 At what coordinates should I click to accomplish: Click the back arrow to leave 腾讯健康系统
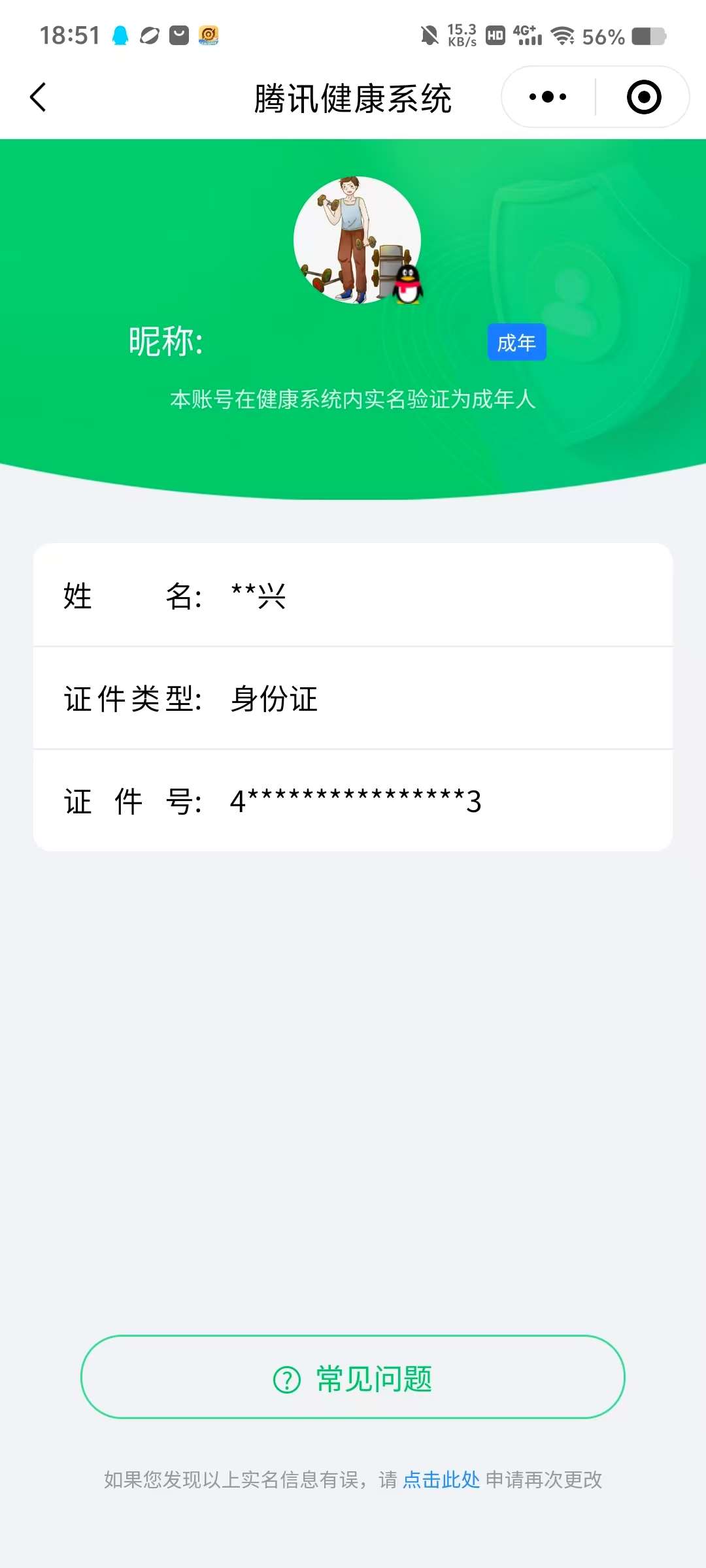click(37, 97)
